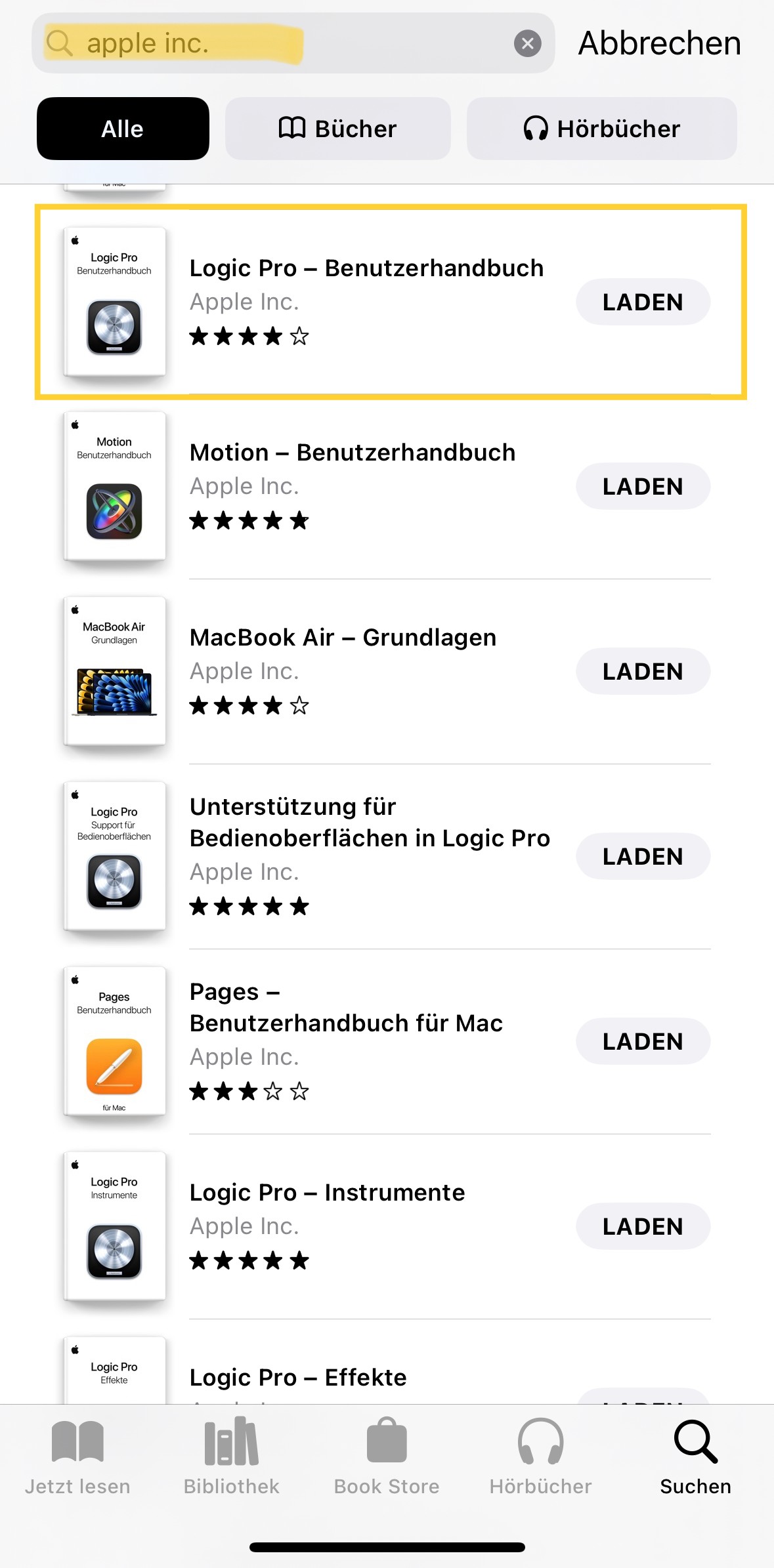
Task: Open MacBook Air – Grundlagen book
Action: click(343, 638)
